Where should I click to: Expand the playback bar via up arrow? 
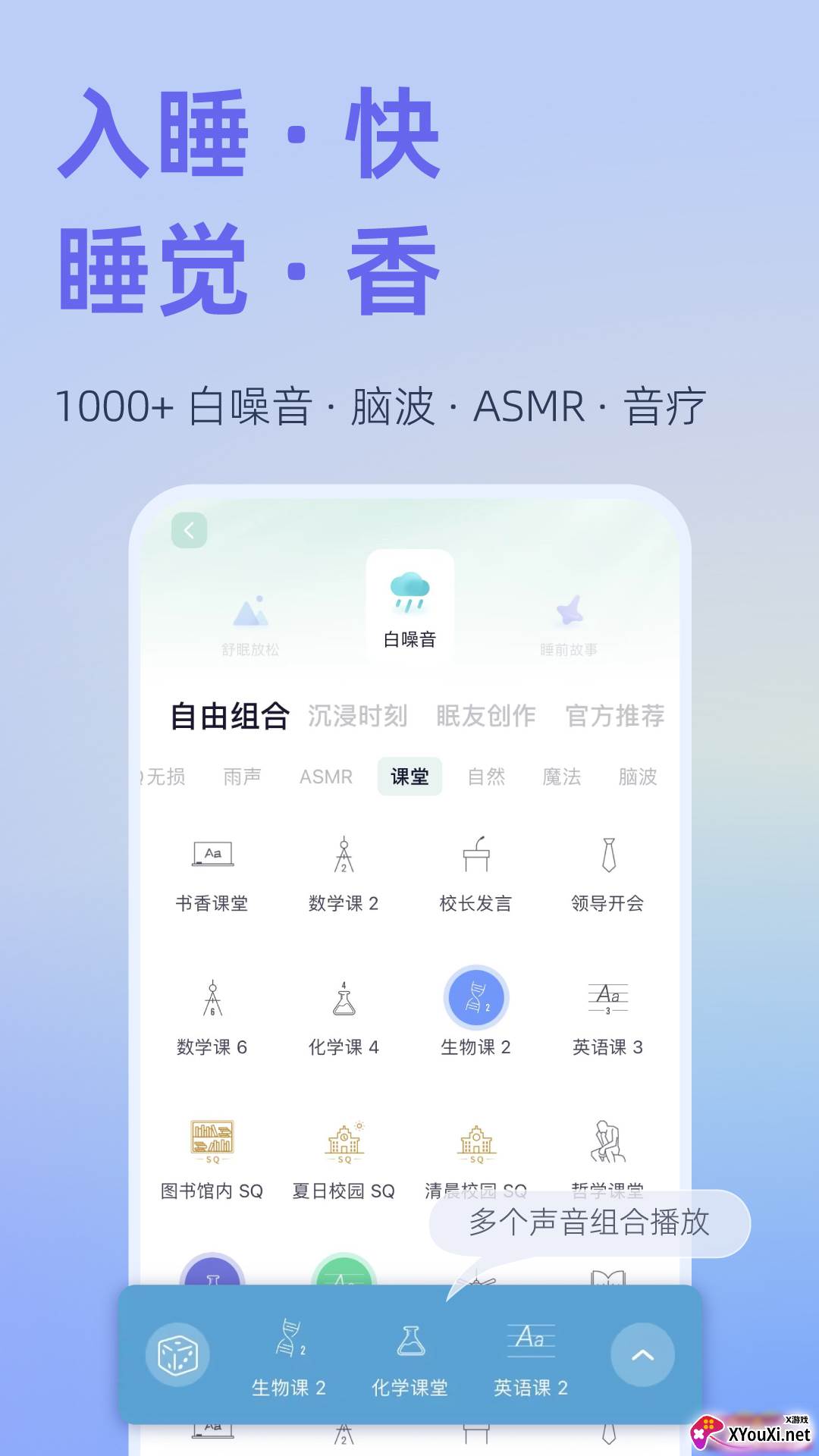click(643, 1355)
